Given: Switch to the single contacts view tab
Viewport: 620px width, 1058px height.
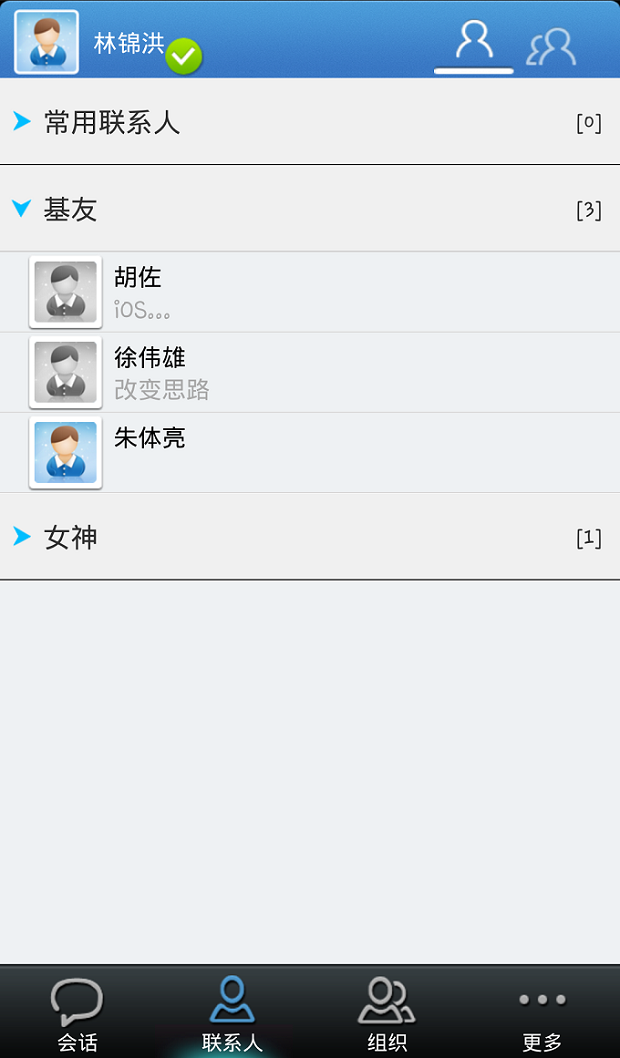Looking at the screenshot, I should coord(474,42).
